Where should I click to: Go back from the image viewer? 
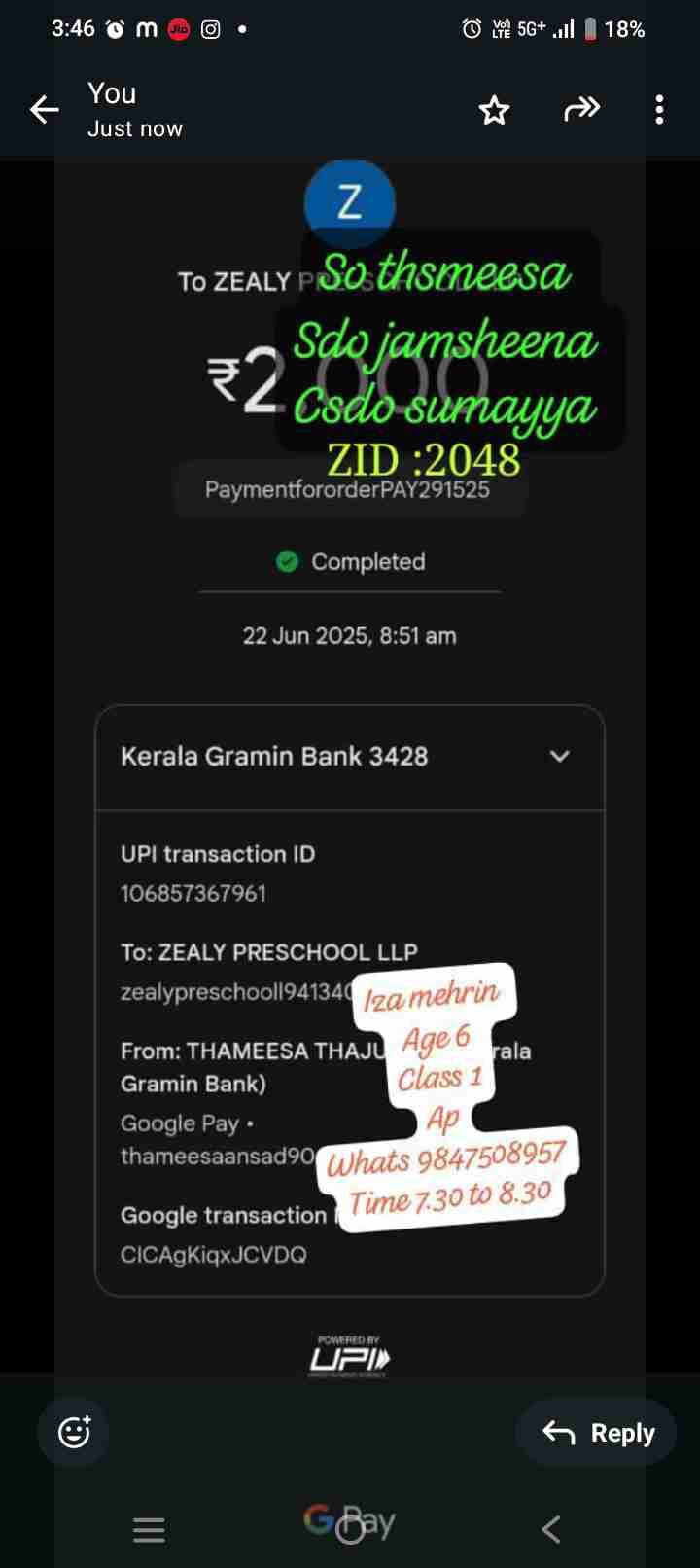coord(45,110)
